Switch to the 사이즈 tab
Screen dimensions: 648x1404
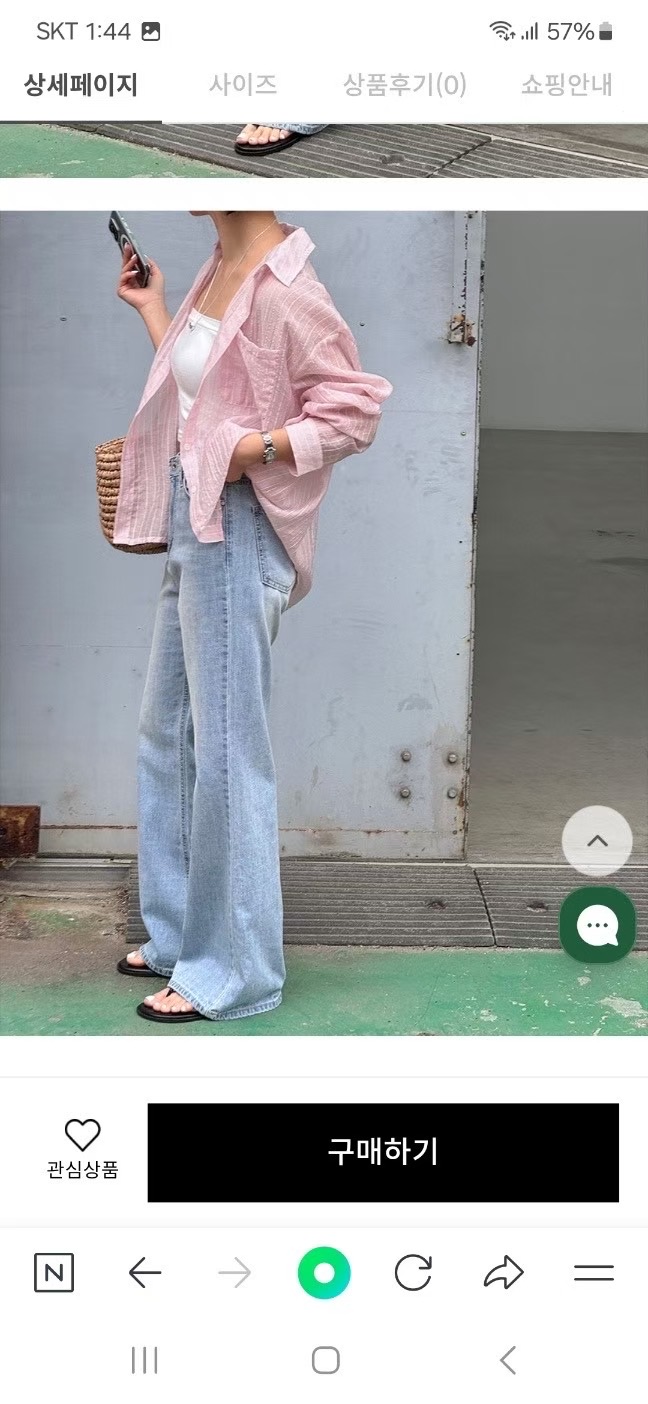[243, 85]
